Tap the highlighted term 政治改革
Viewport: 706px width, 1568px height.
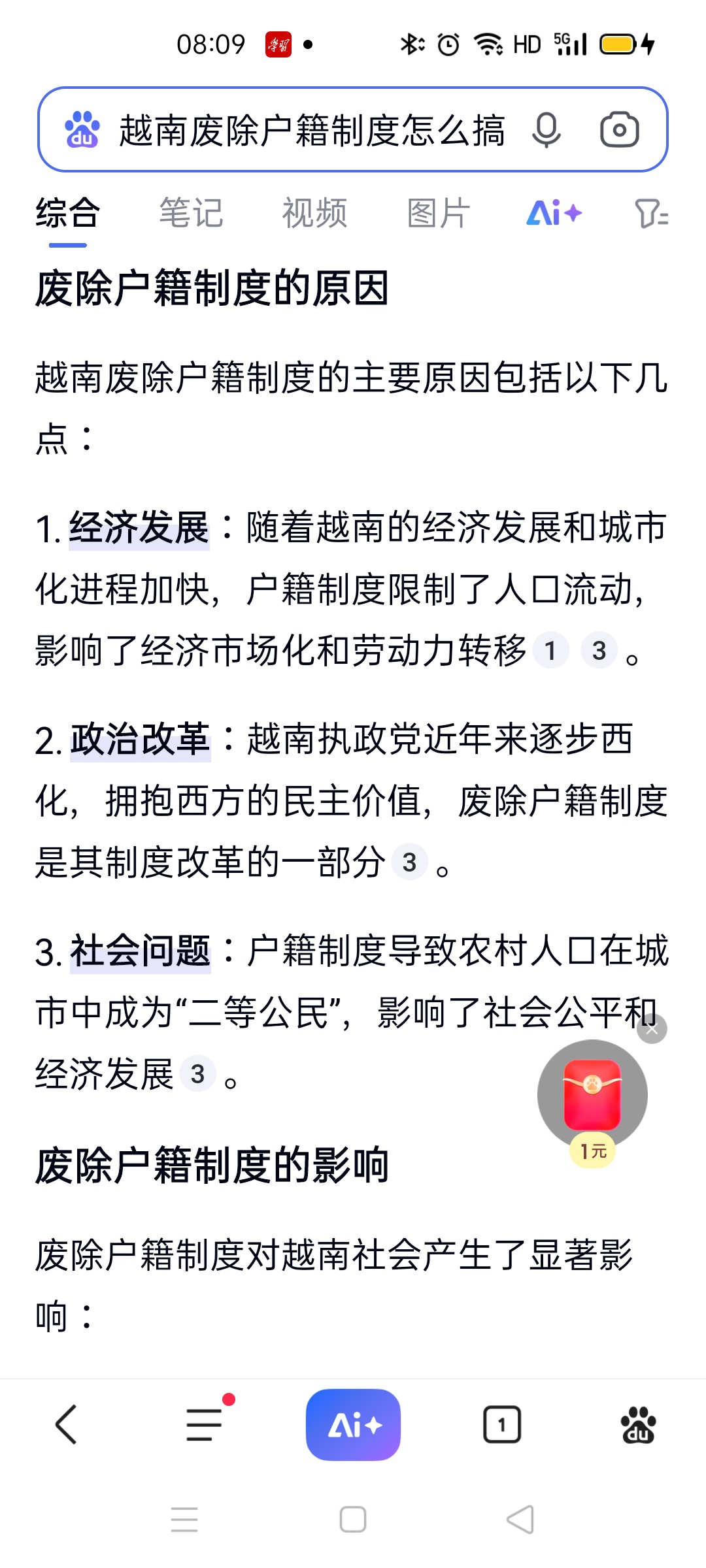[140, 740]
